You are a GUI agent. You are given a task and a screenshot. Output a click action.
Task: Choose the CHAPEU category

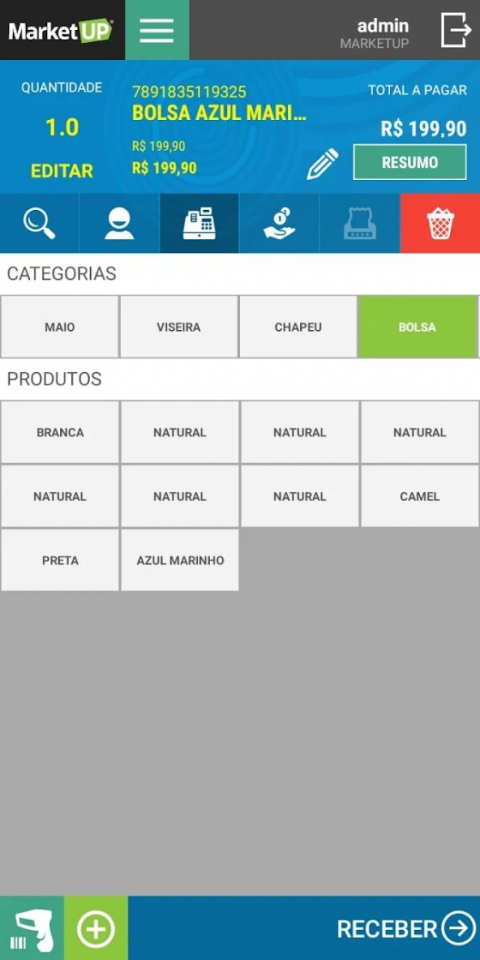click(298, 327)
